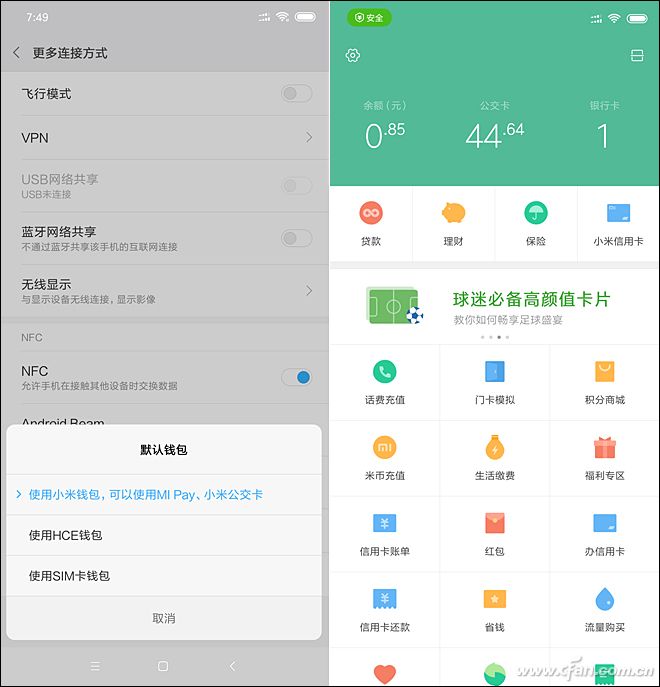This screenshot has height=687, width=660.
Task: Open 门卡模拟 door card emulation
Action: tap(495, 382)
